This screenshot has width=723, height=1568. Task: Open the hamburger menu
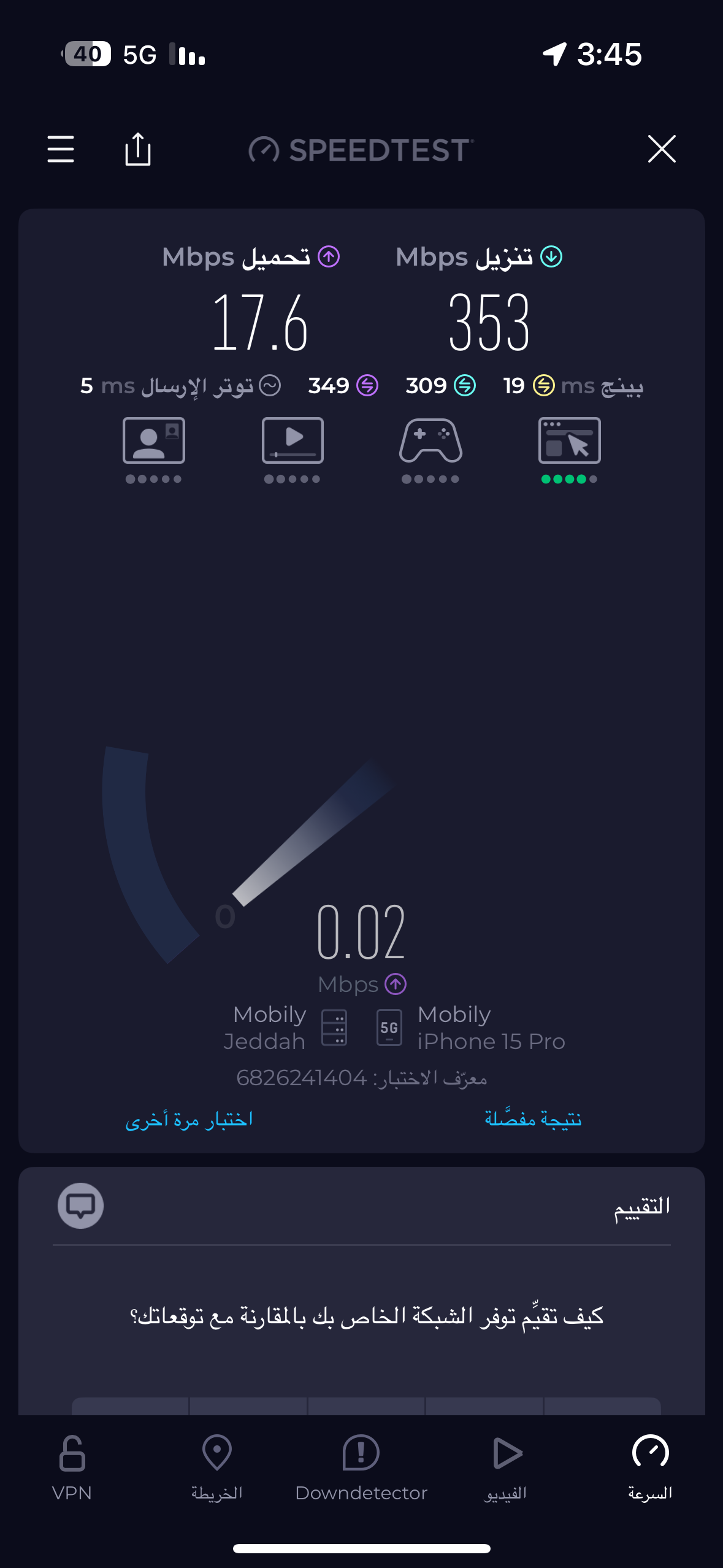pyautogui.click(x=61, y=149)
